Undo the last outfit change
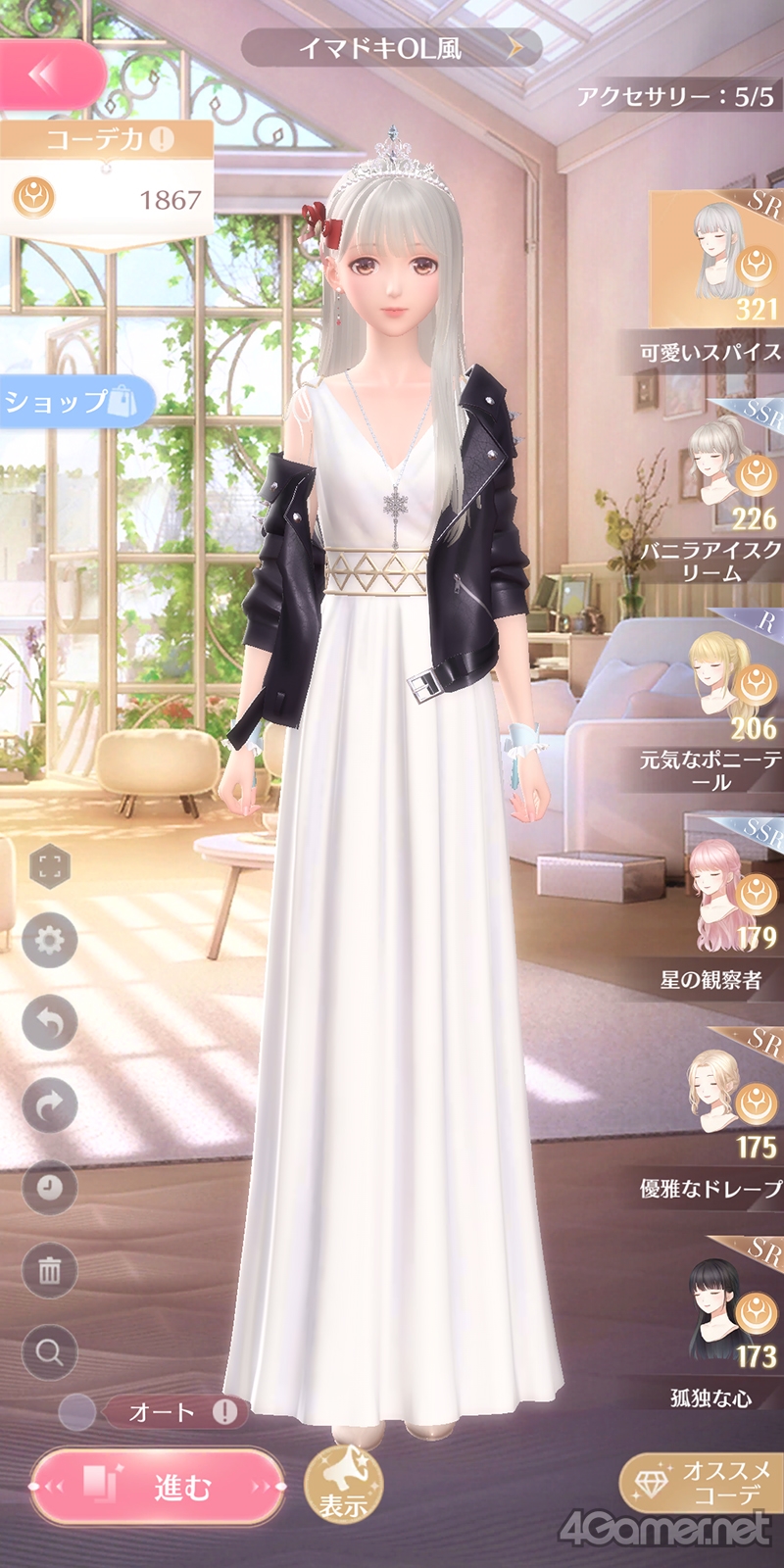Viewport: 784px width, 1568px height. pos(50,1023)
